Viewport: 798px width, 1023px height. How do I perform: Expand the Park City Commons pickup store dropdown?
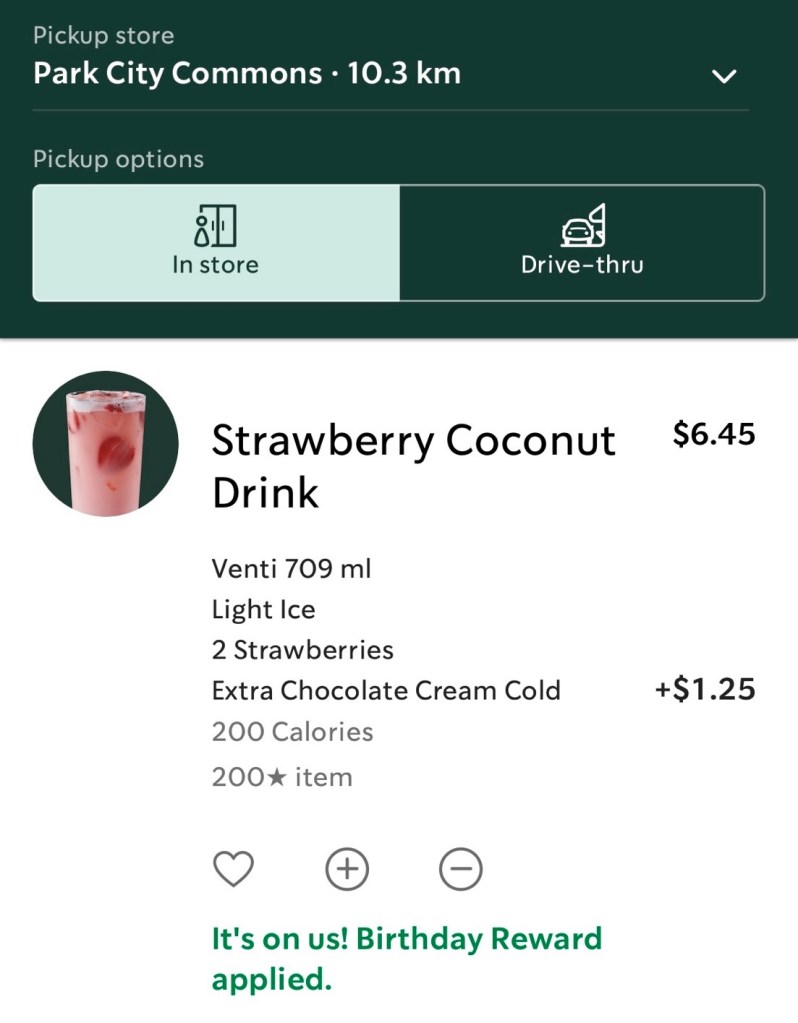coord(723,76)
